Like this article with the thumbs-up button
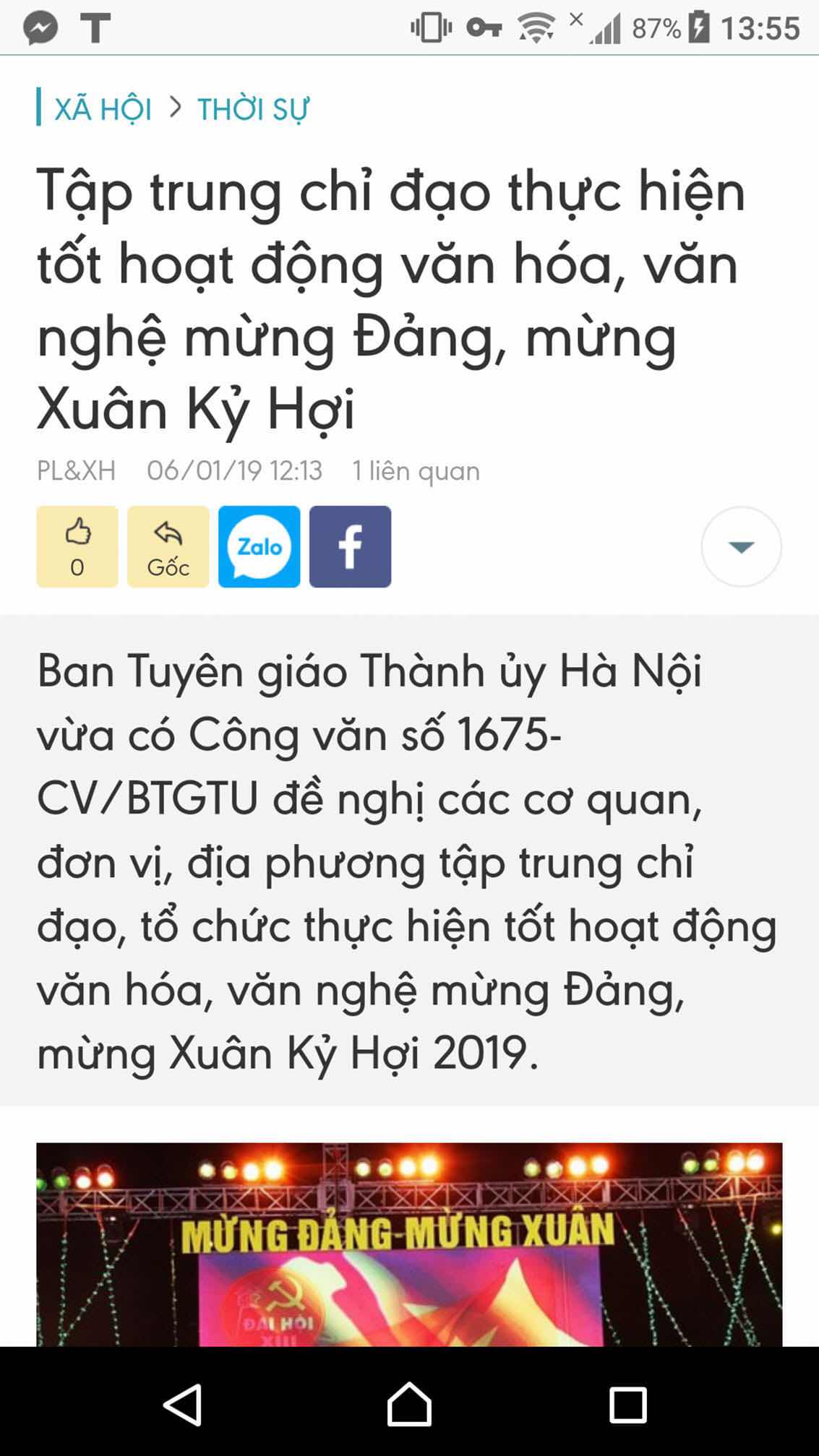This screenshot has width=819, height=1456. click(77, 546)
